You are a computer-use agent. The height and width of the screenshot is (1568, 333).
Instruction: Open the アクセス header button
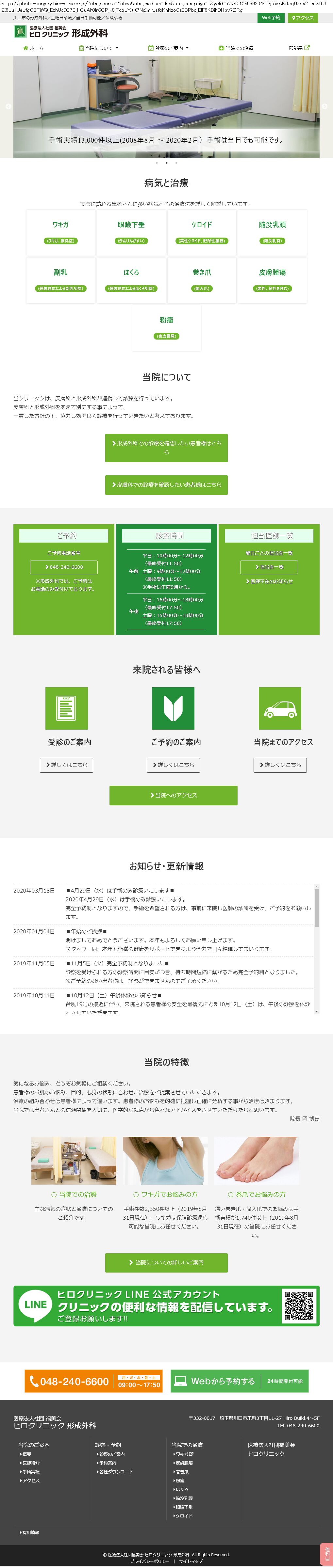click(x=303, y=18)
